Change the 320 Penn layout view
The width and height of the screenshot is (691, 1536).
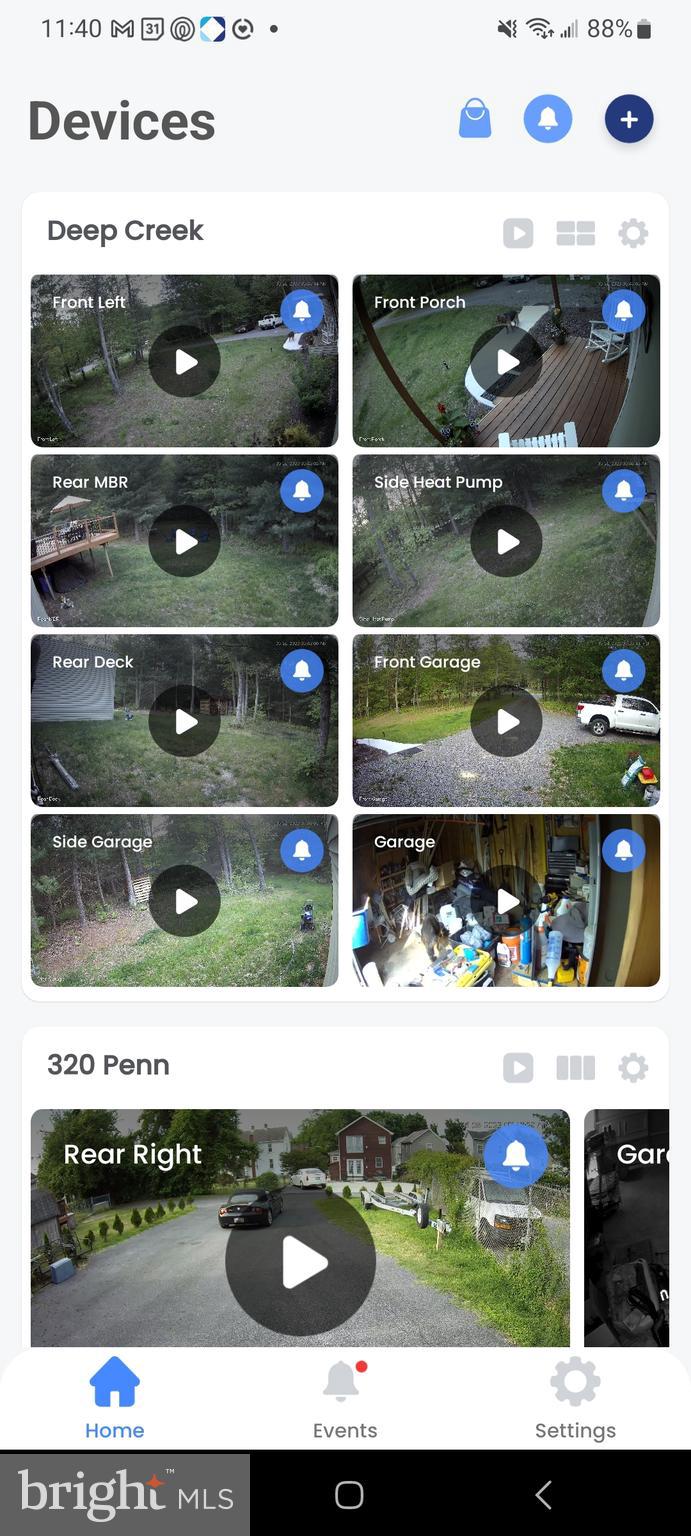[576, 1067]
